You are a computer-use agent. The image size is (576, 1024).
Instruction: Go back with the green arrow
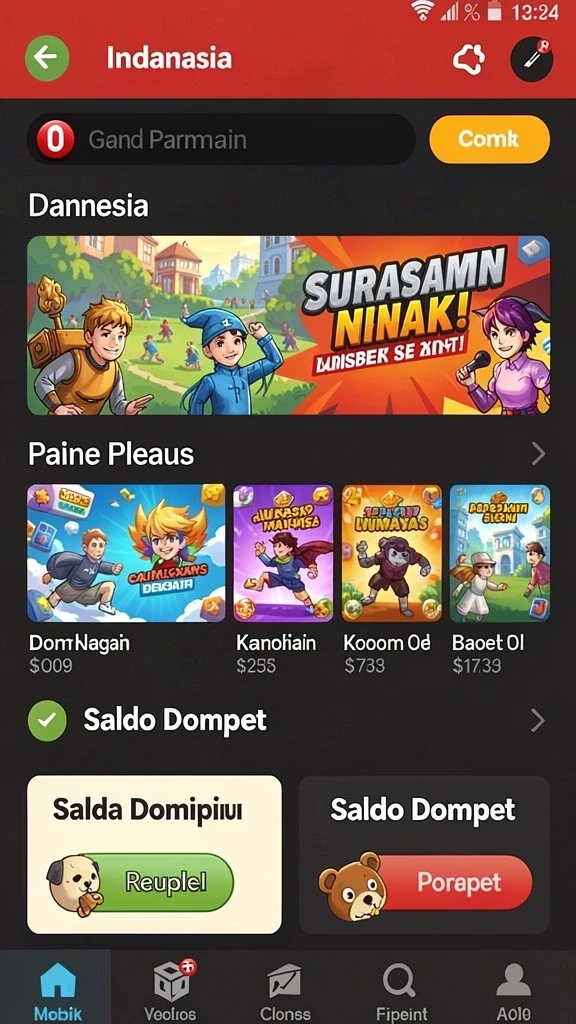pyautogui.click(x=46, y=57)
